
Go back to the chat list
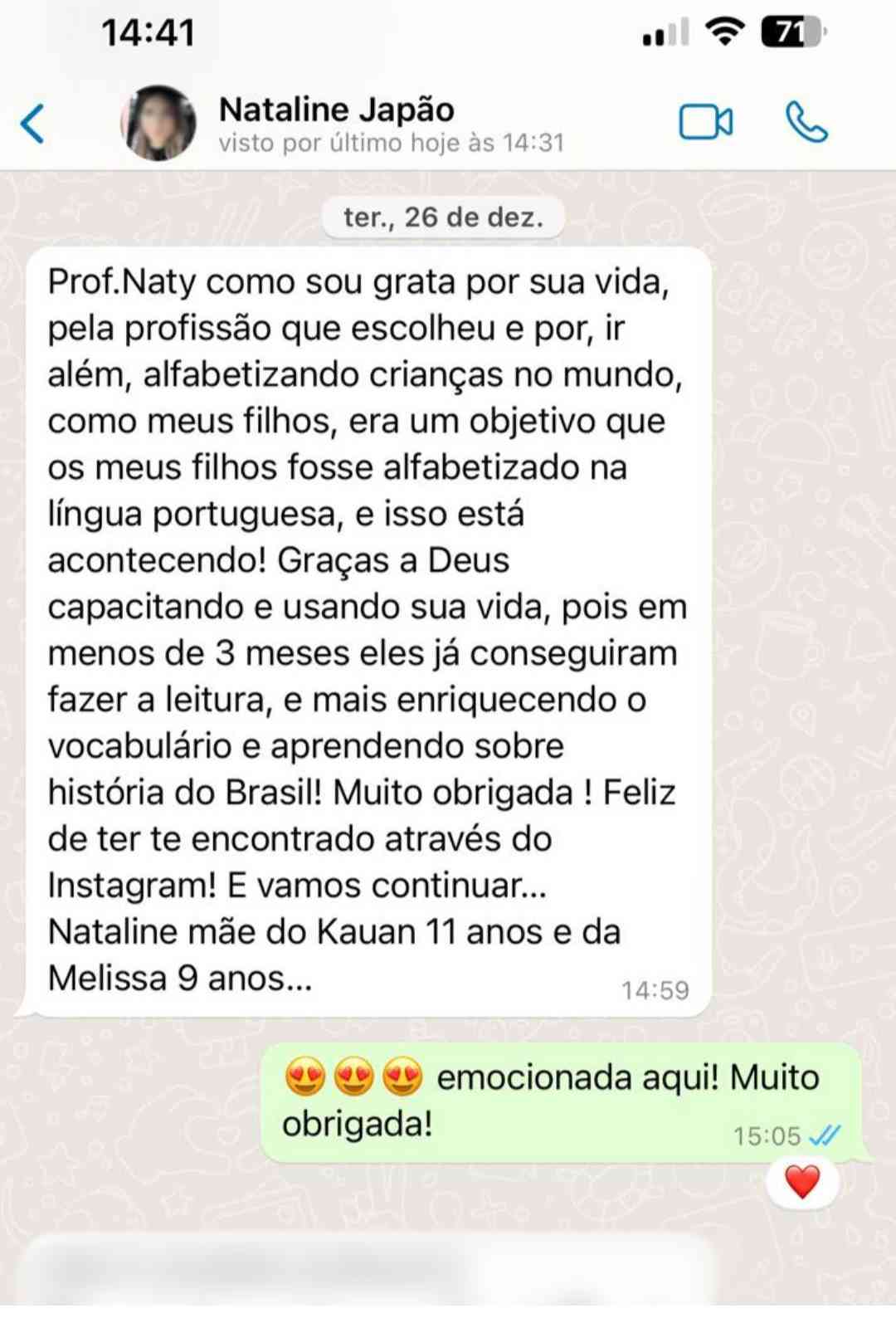coord(33,124)
